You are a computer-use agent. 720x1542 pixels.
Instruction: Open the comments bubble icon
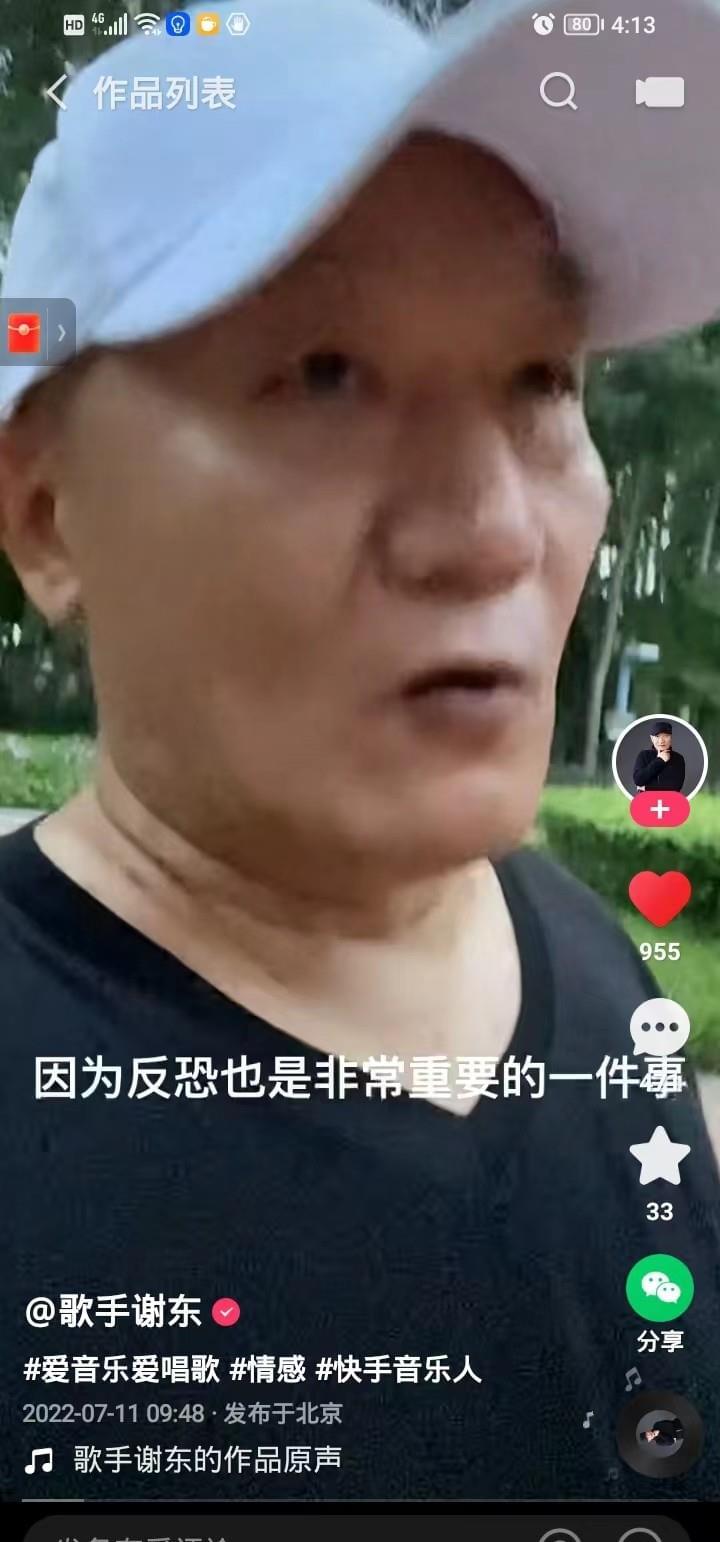coord(659,1029)
